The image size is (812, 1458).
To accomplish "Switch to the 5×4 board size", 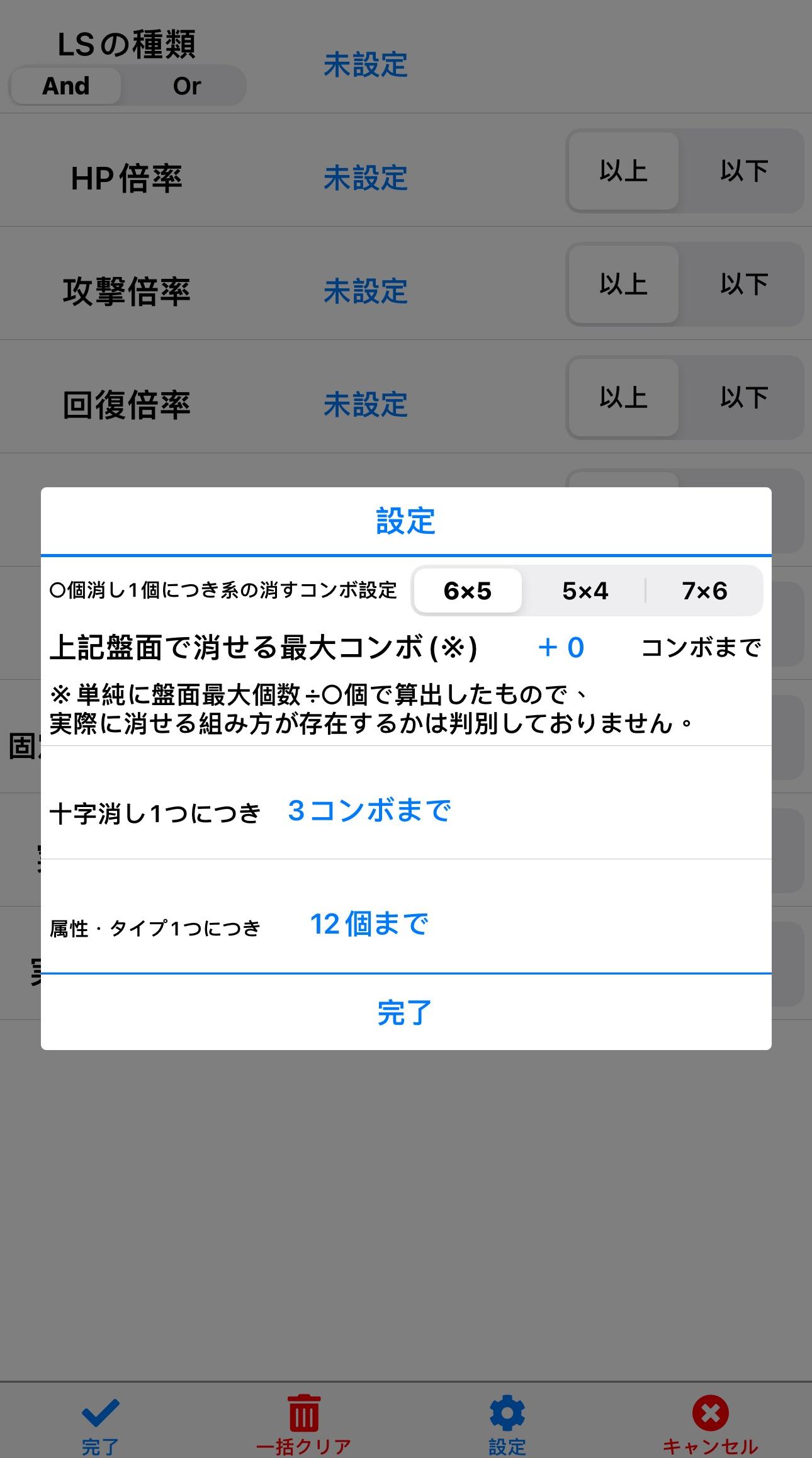I will click(x=585, y=591).
